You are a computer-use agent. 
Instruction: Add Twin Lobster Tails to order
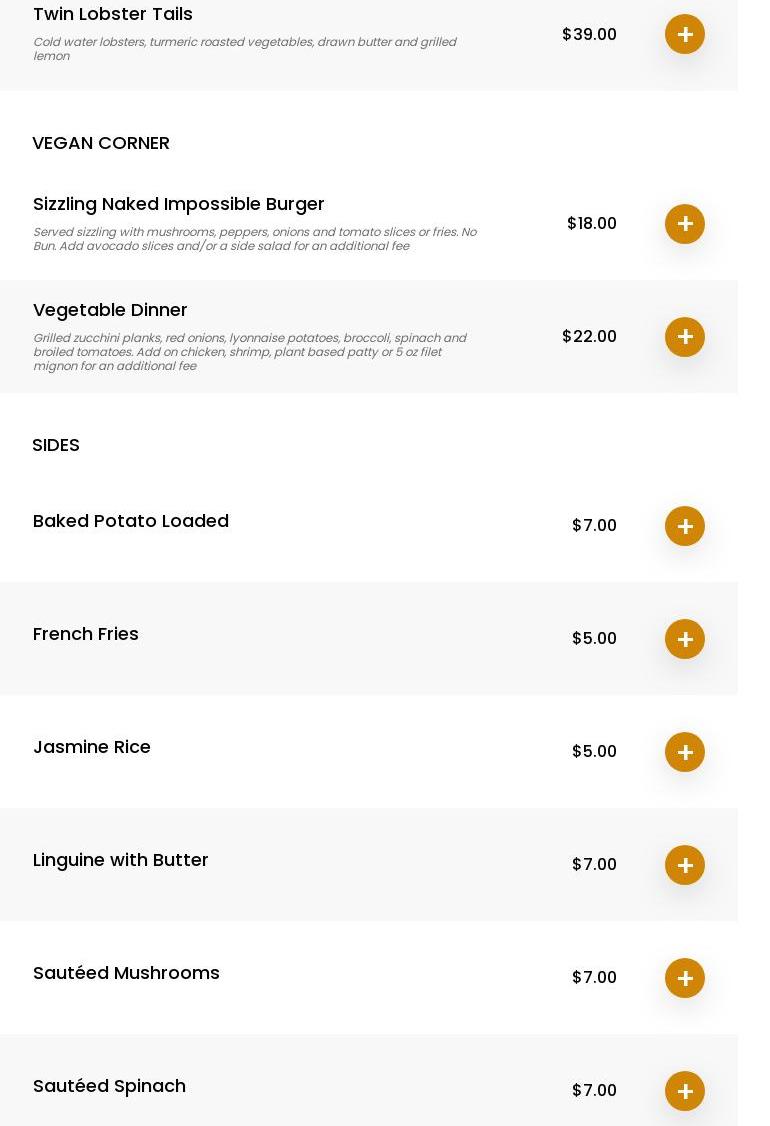pos(685,34)
